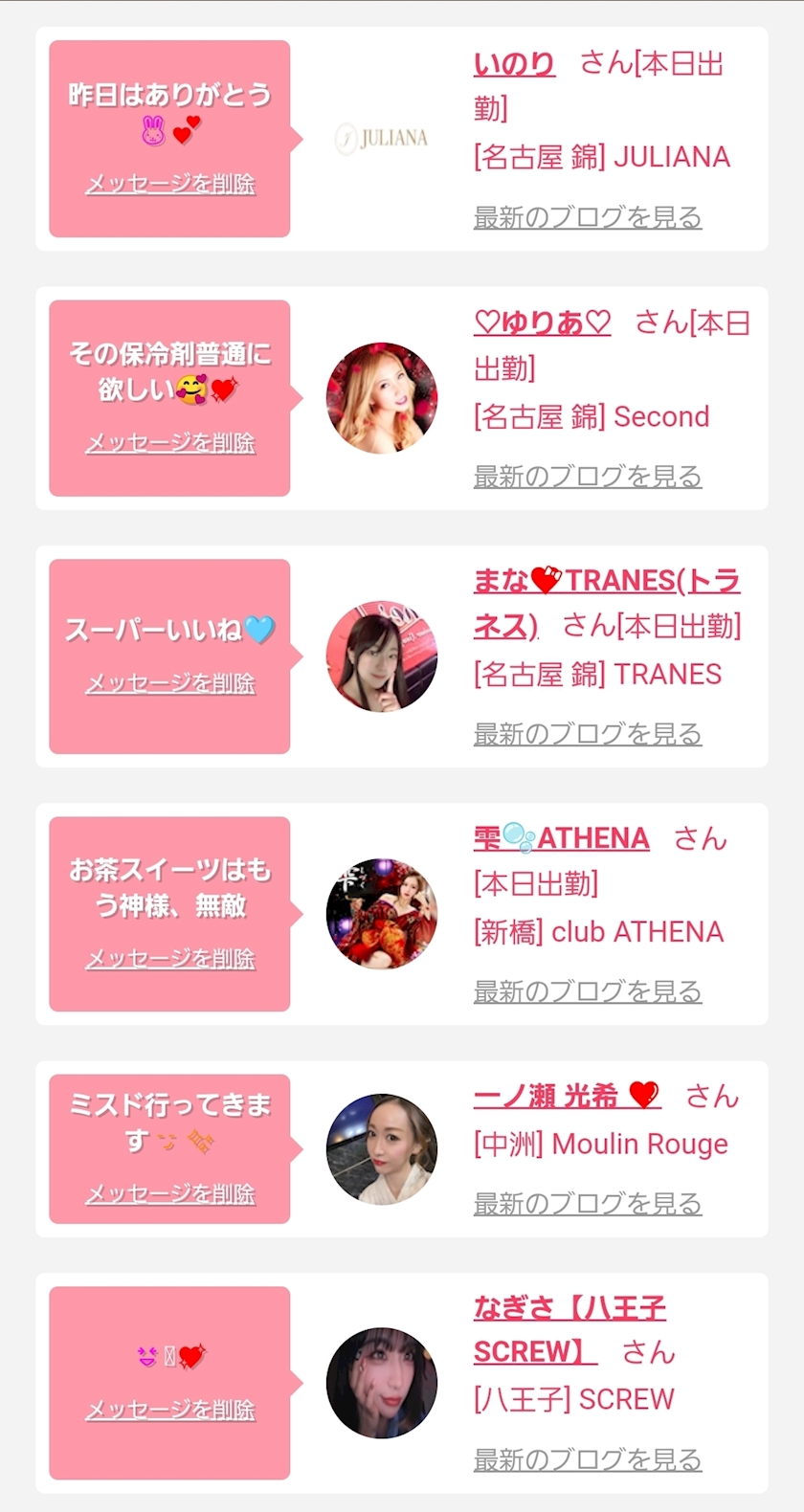
Task: Open なぎさ【八王子SCREW】 profile link
Action: (570, 1330)
